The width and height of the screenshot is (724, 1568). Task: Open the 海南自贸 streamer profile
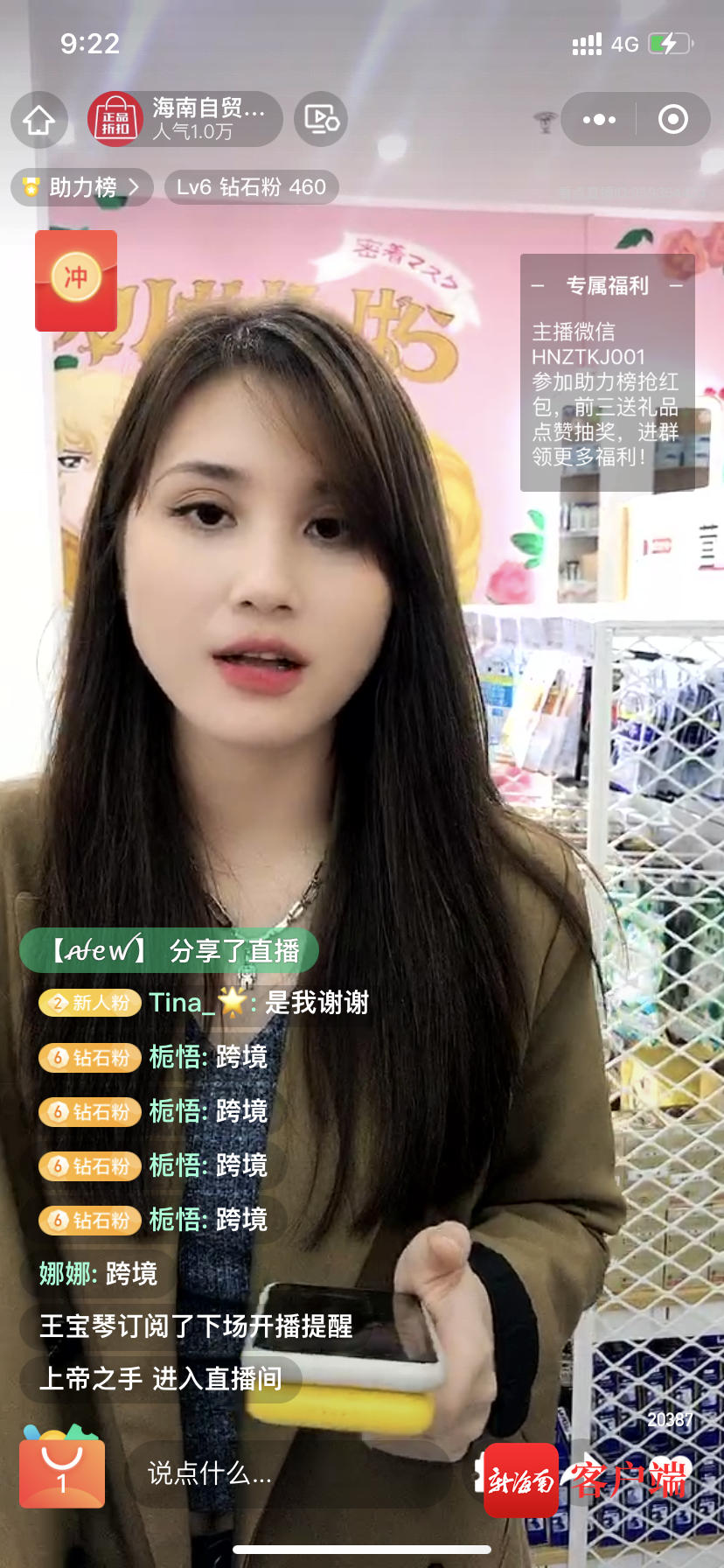pos(185,119)
